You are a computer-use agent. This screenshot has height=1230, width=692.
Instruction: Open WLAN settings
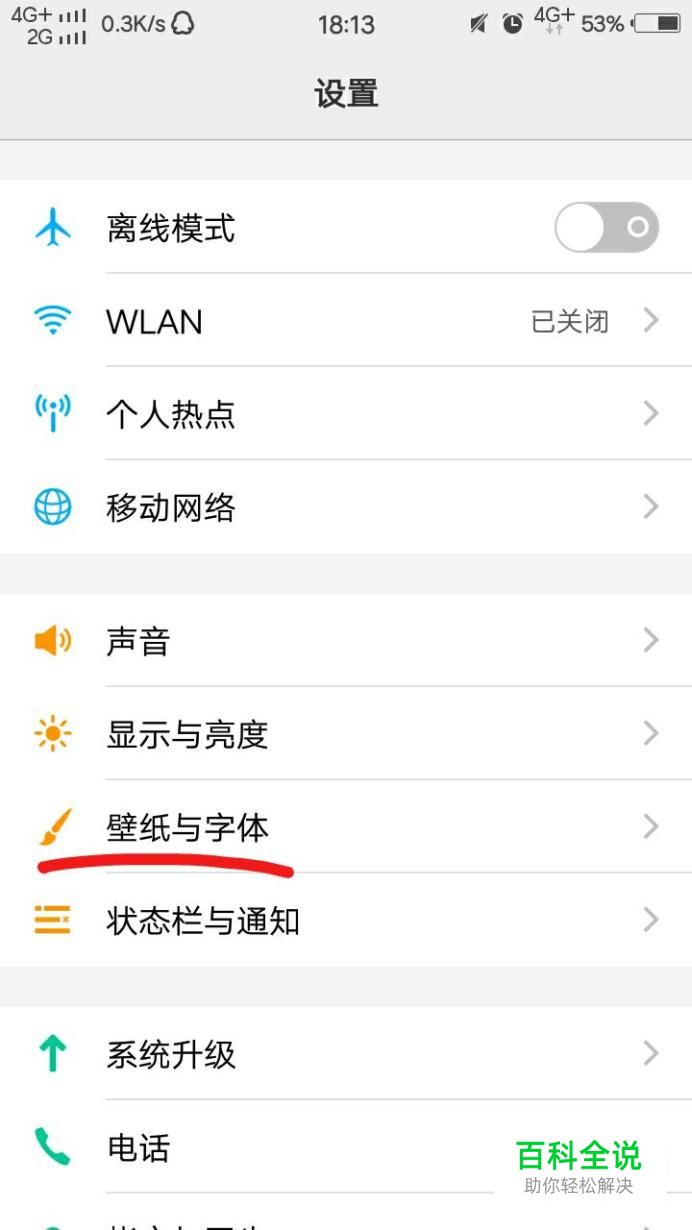pyautogui.click(x=346, y=321)
